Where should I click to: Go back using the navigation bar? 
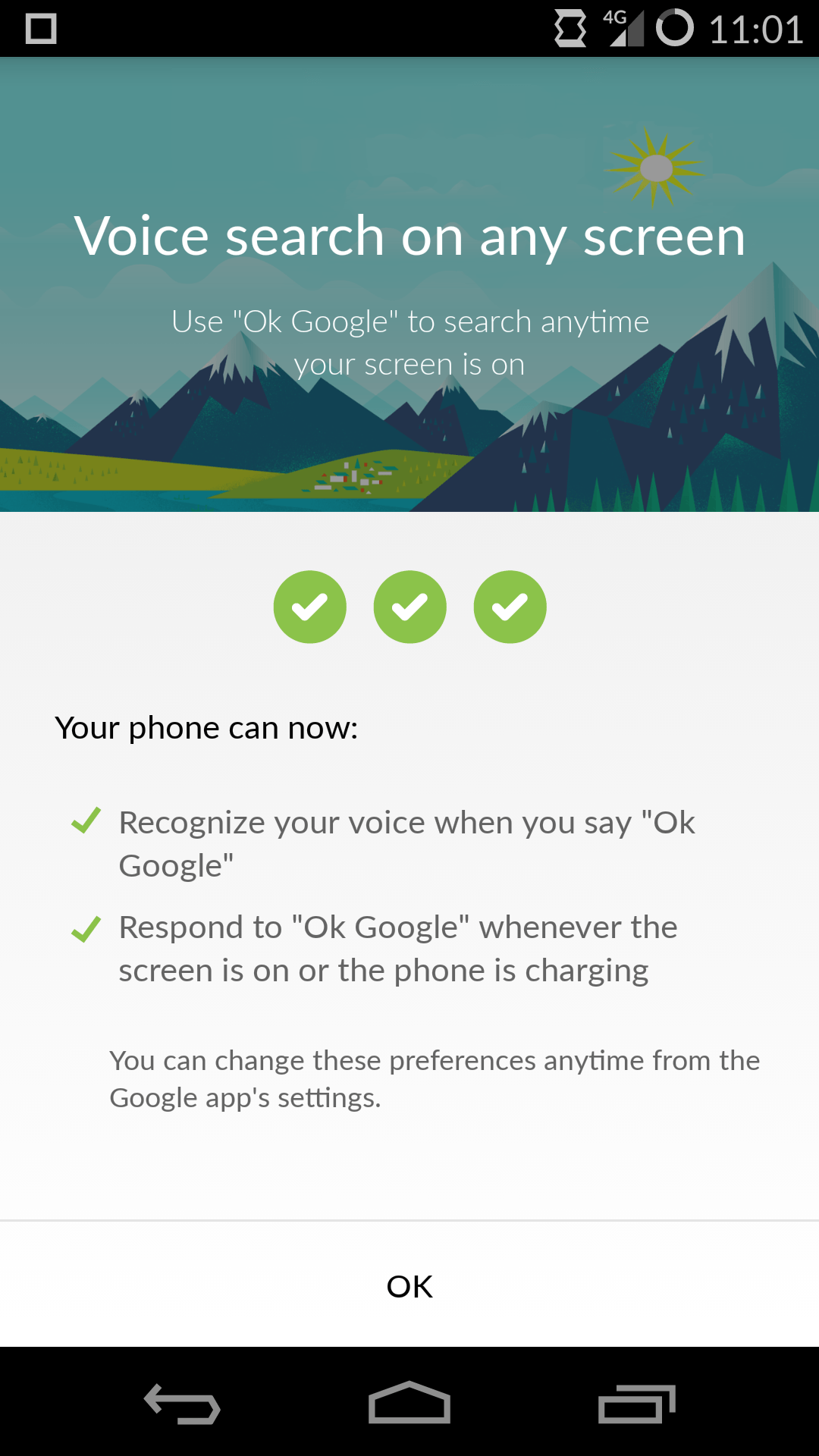[182, 1404]
